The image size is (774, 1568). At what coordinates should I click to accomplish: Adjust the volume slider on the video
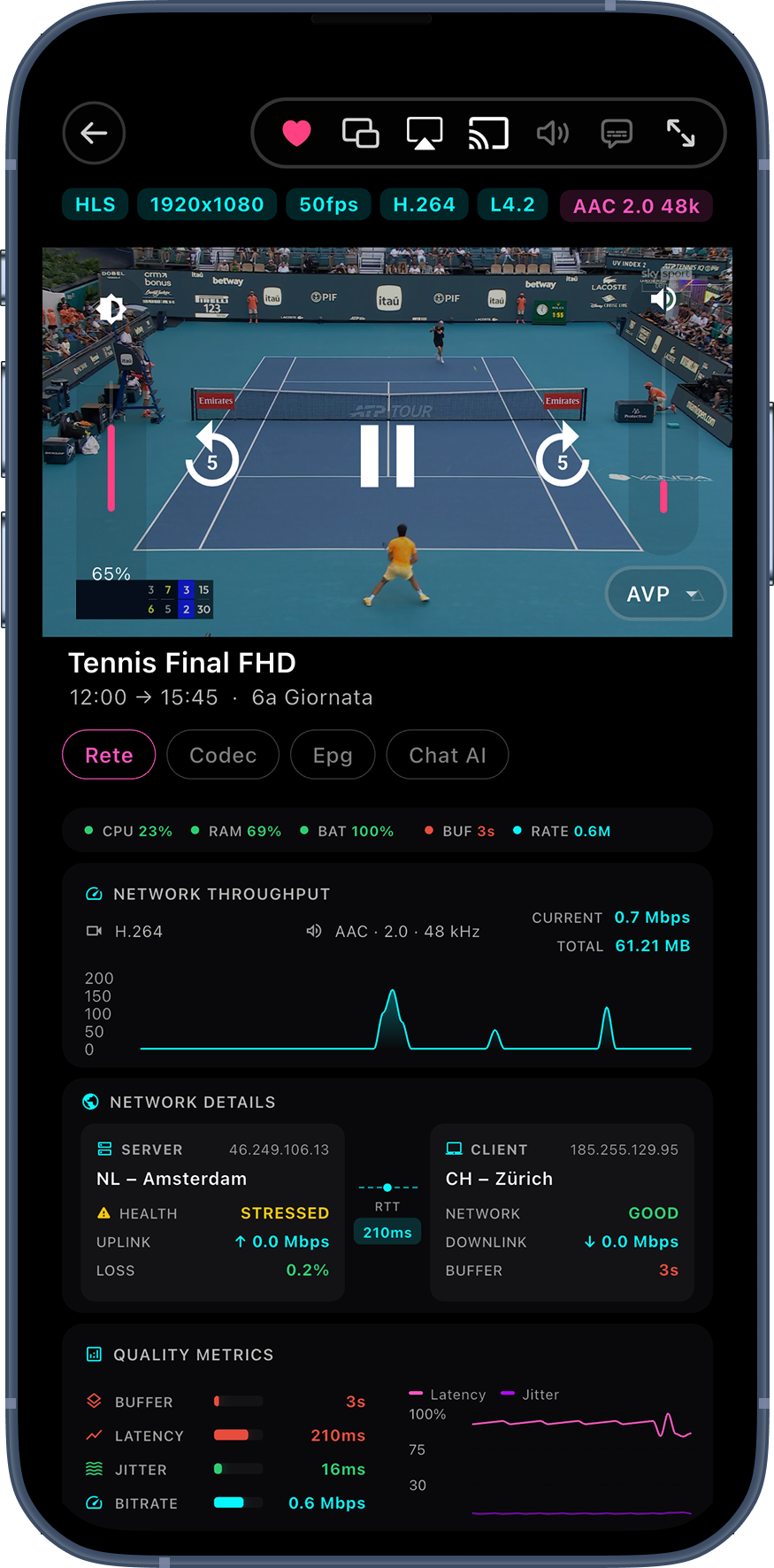click(663, 496)
